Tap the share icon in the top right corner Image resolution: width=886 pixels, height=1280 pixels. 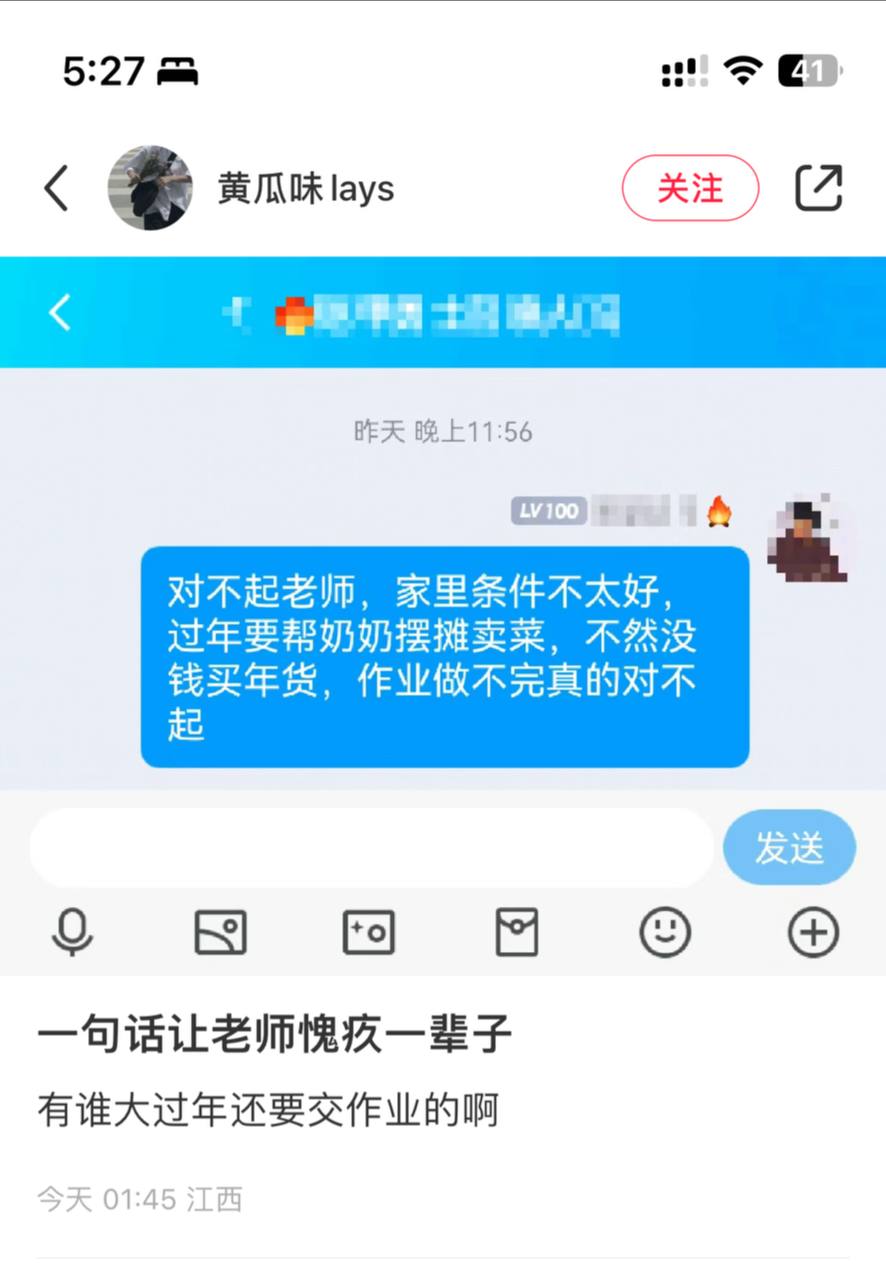[820, 188]
